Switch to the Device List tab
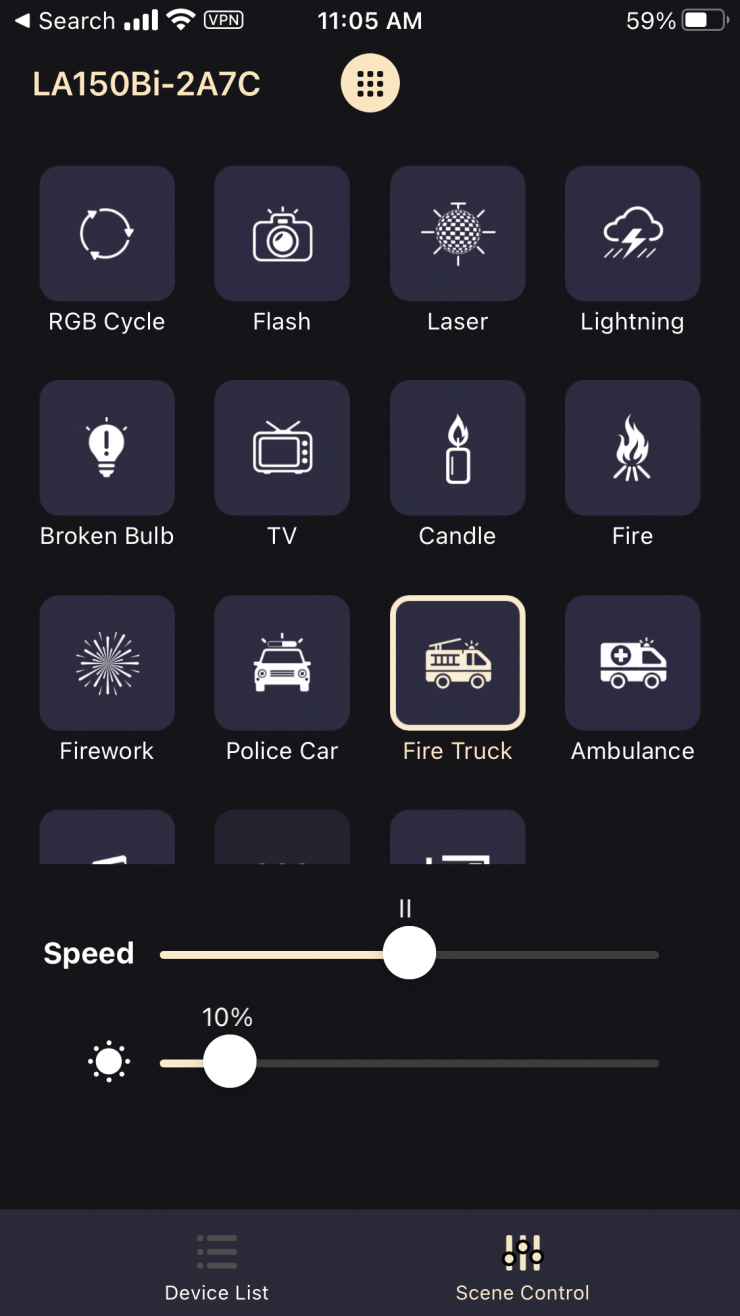 [x=217, y=1266]
